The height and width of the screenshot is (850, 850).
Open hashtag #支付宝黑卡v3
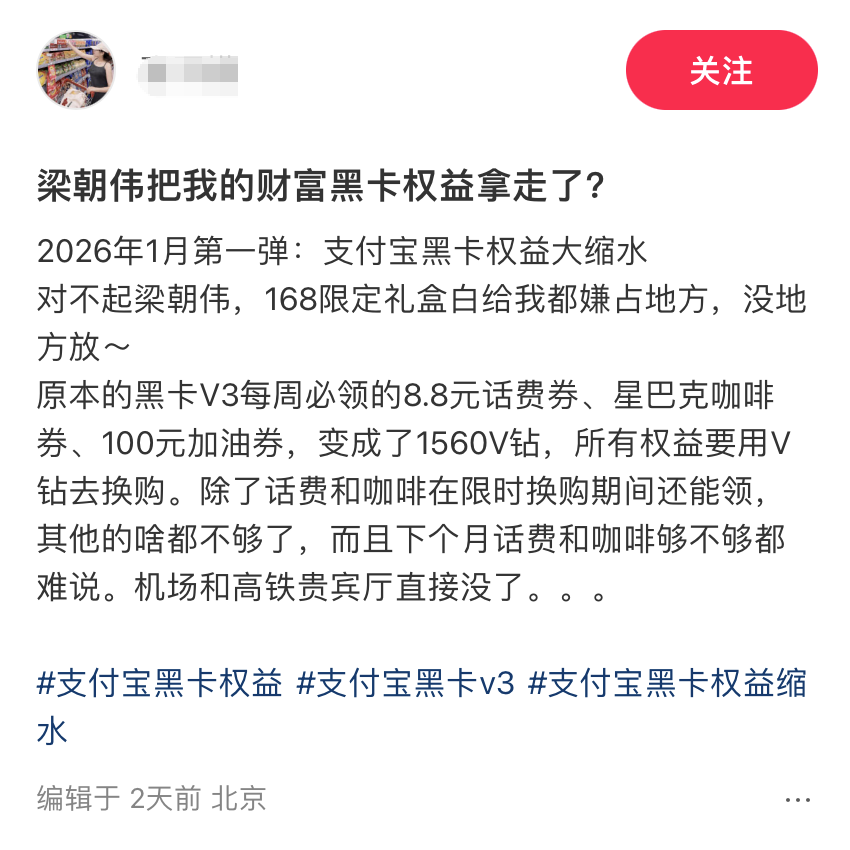406,684
